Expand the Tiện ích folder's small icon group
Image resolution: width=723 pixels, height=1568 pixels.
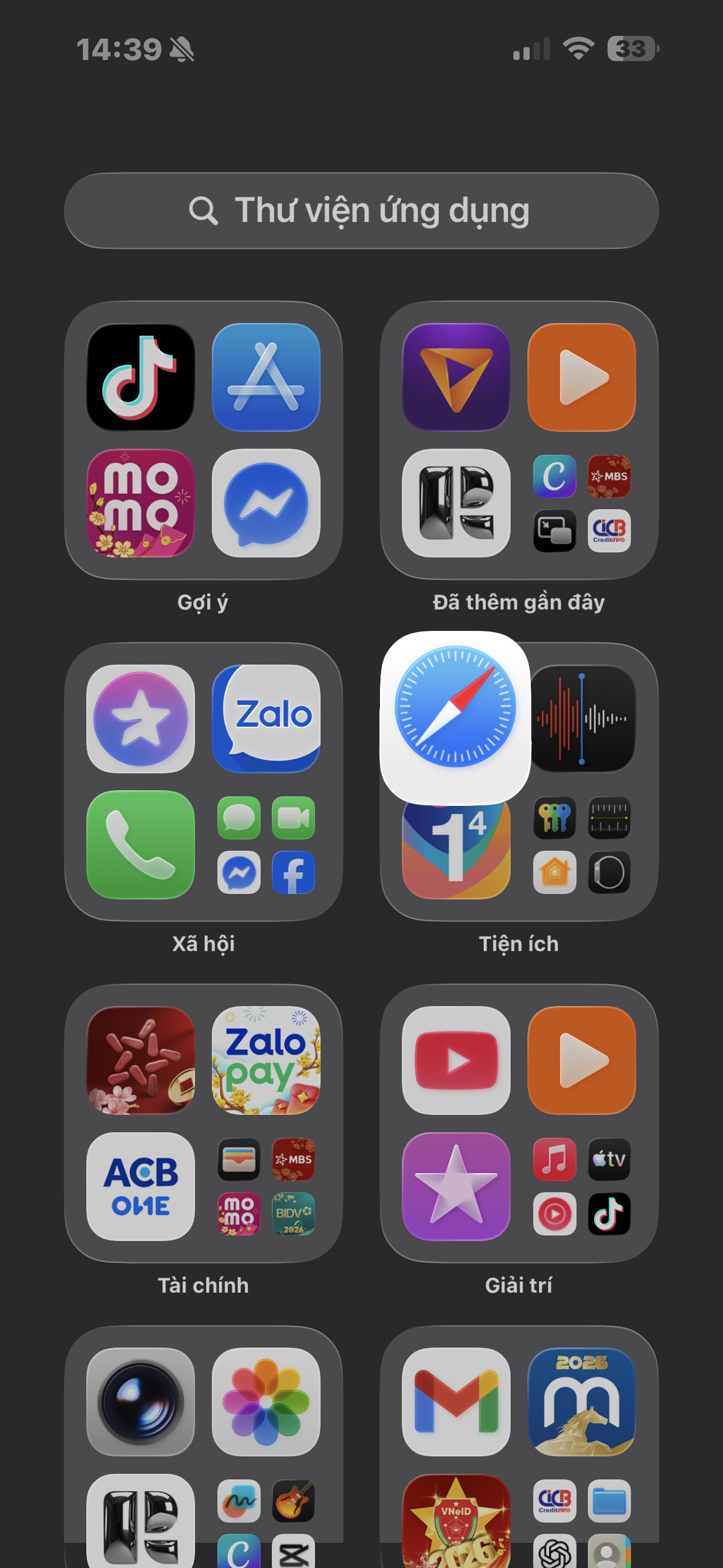click(x=582, y=845)
